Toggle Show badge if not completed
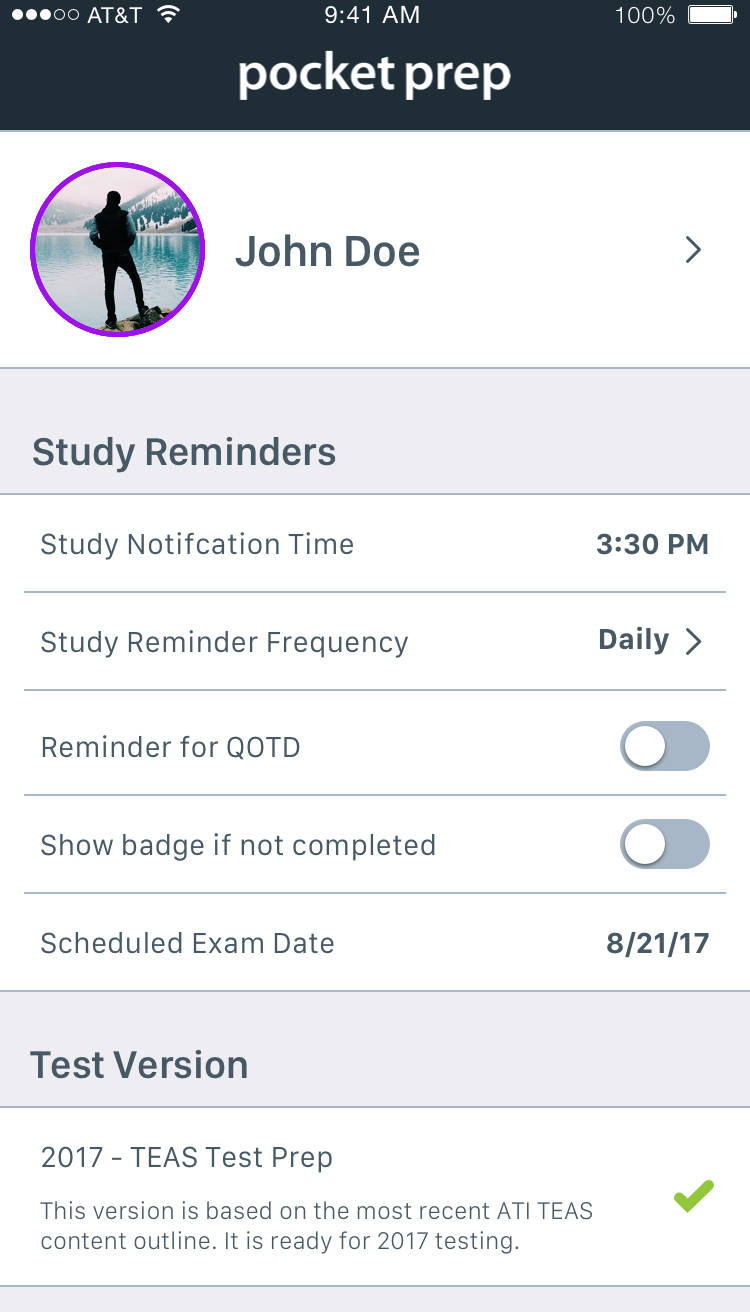Viewport: 750px width, 1312px height. [665, 844]
